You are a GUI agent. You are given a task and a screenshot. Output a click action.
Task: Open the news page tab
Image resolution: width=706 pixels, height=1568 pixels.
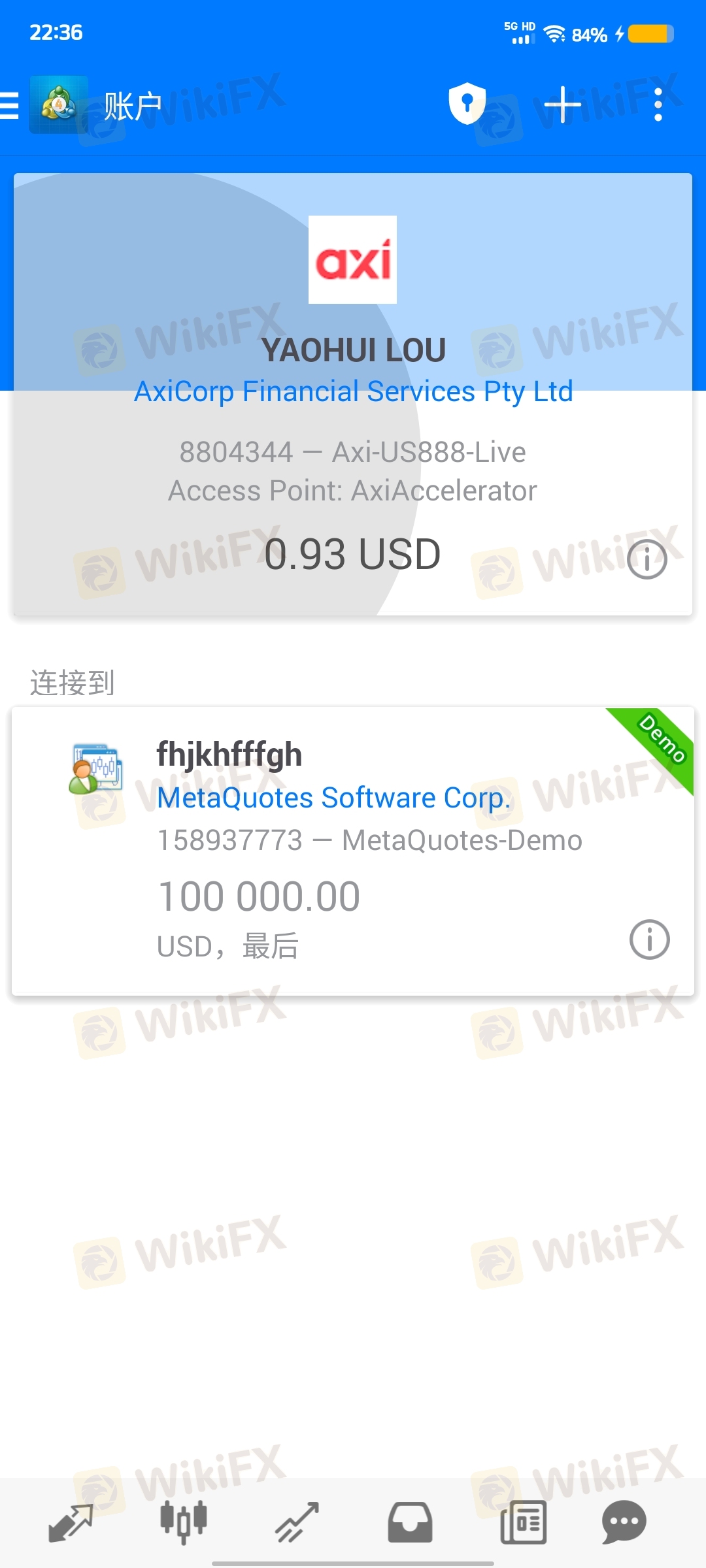tap(523, 1522)
